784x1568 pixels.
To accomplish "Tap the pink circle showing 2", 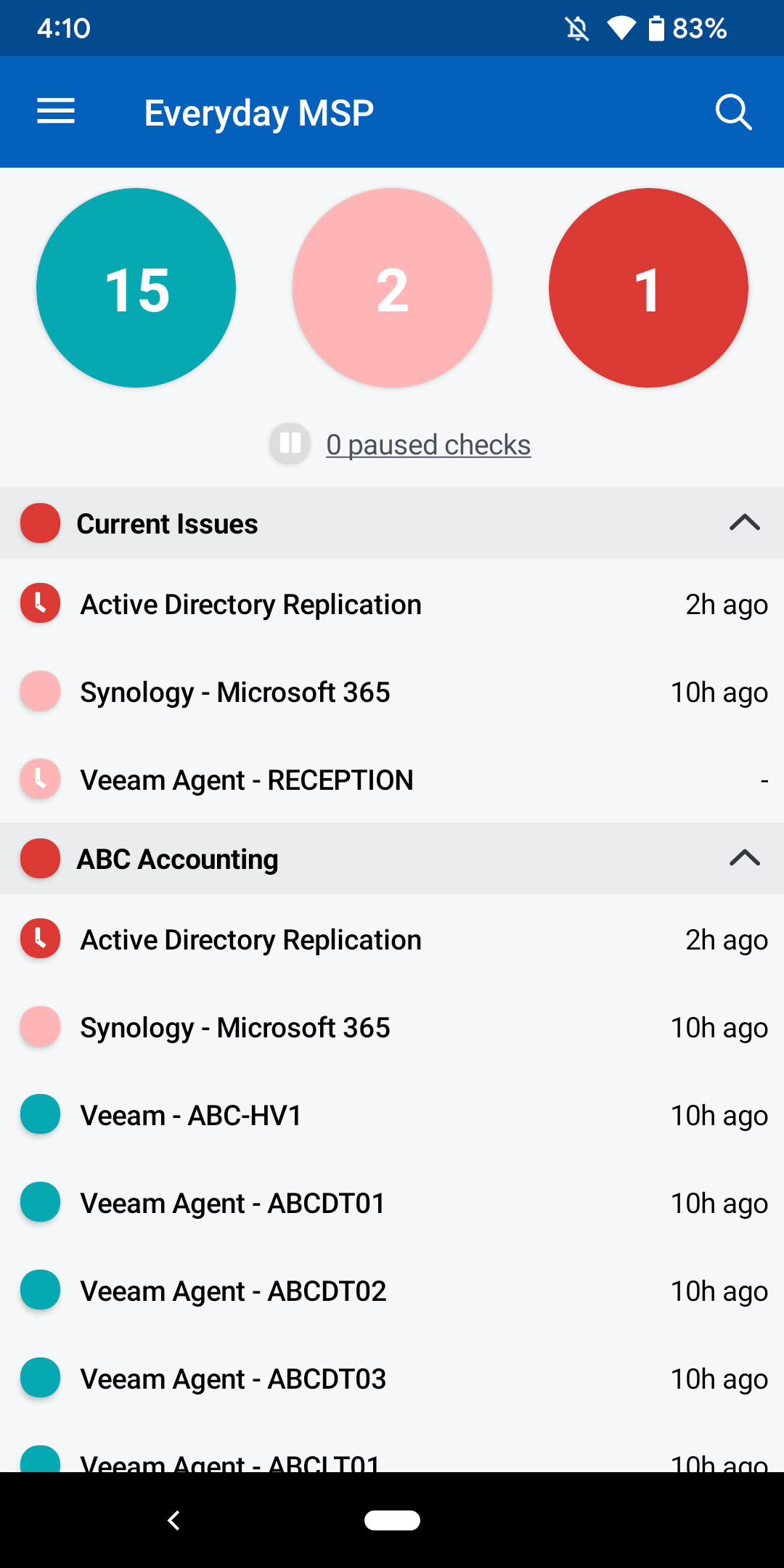I will point(392,288).
